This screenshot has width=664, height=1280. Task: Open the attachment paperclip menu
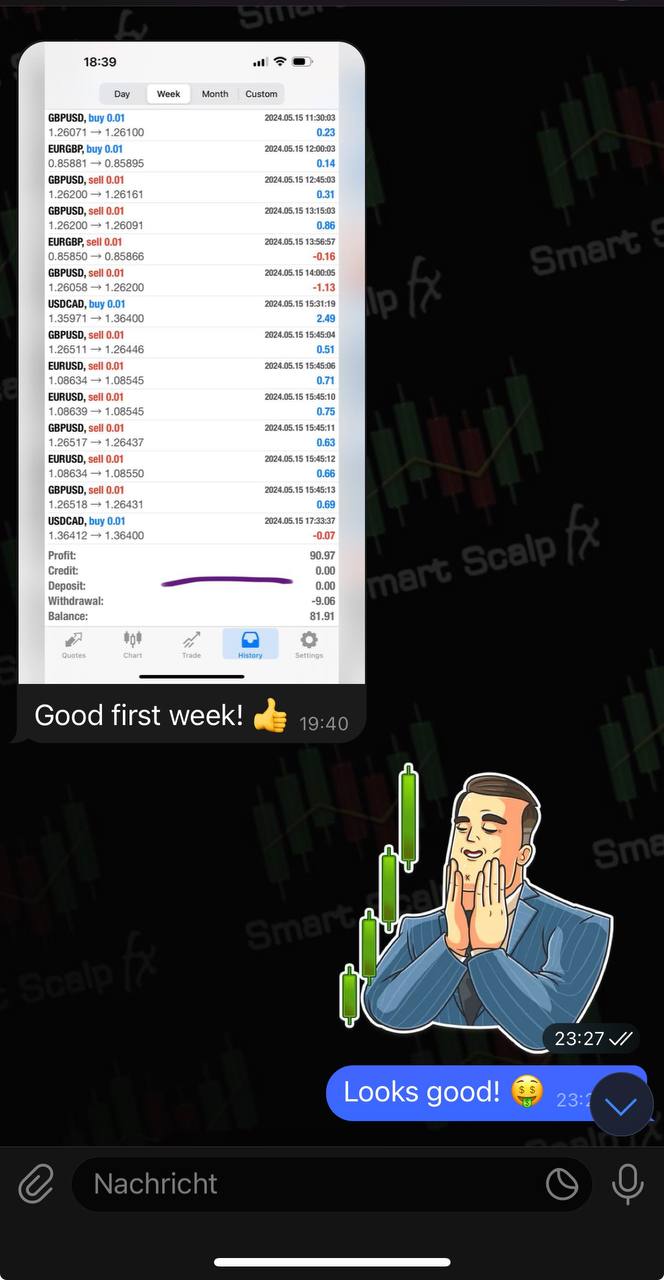[x=36, y=1184]
